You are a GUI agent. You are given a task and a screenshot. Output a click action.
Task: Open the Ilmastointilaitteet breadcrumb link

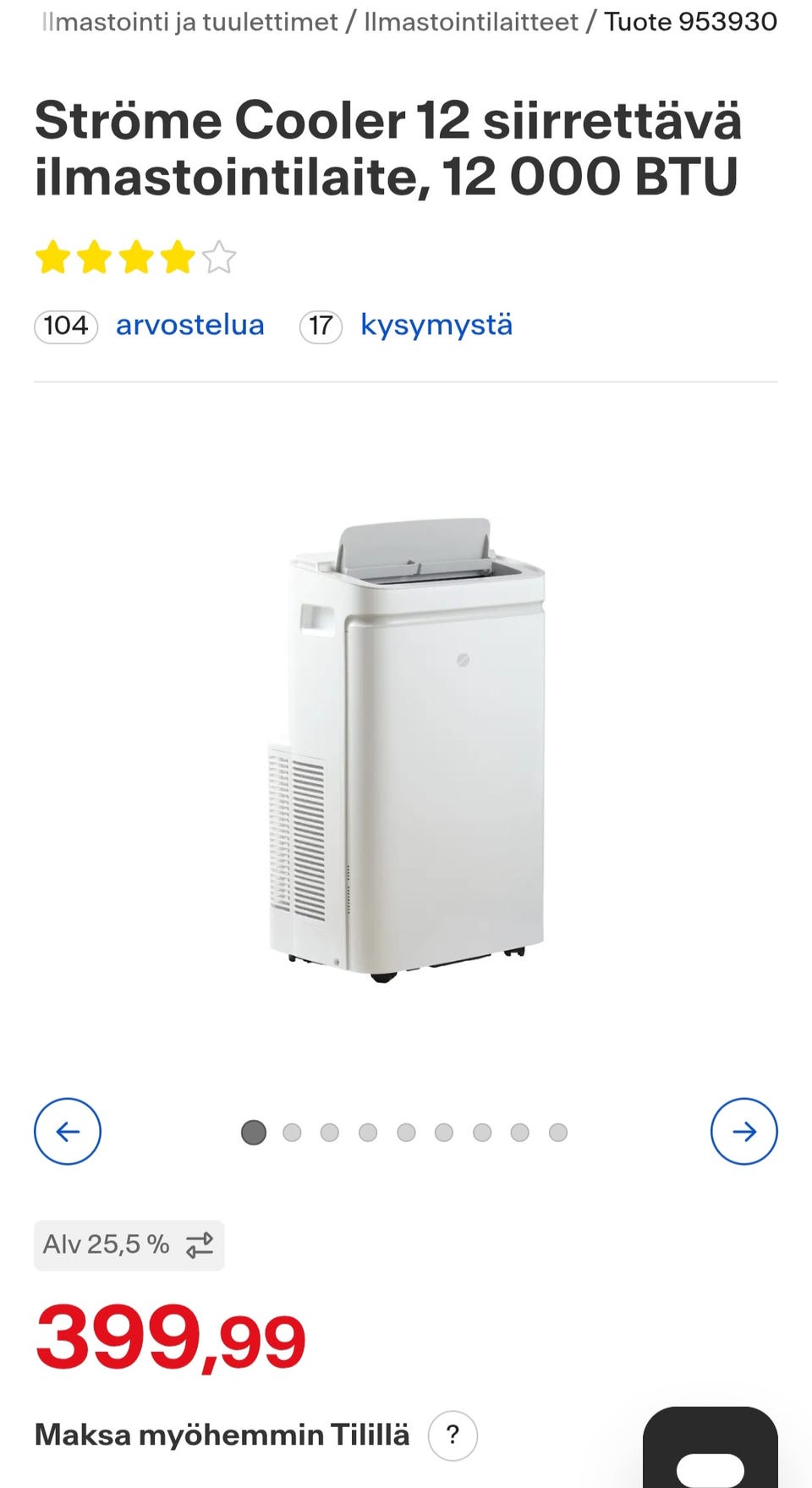click(x=471, y=21)
